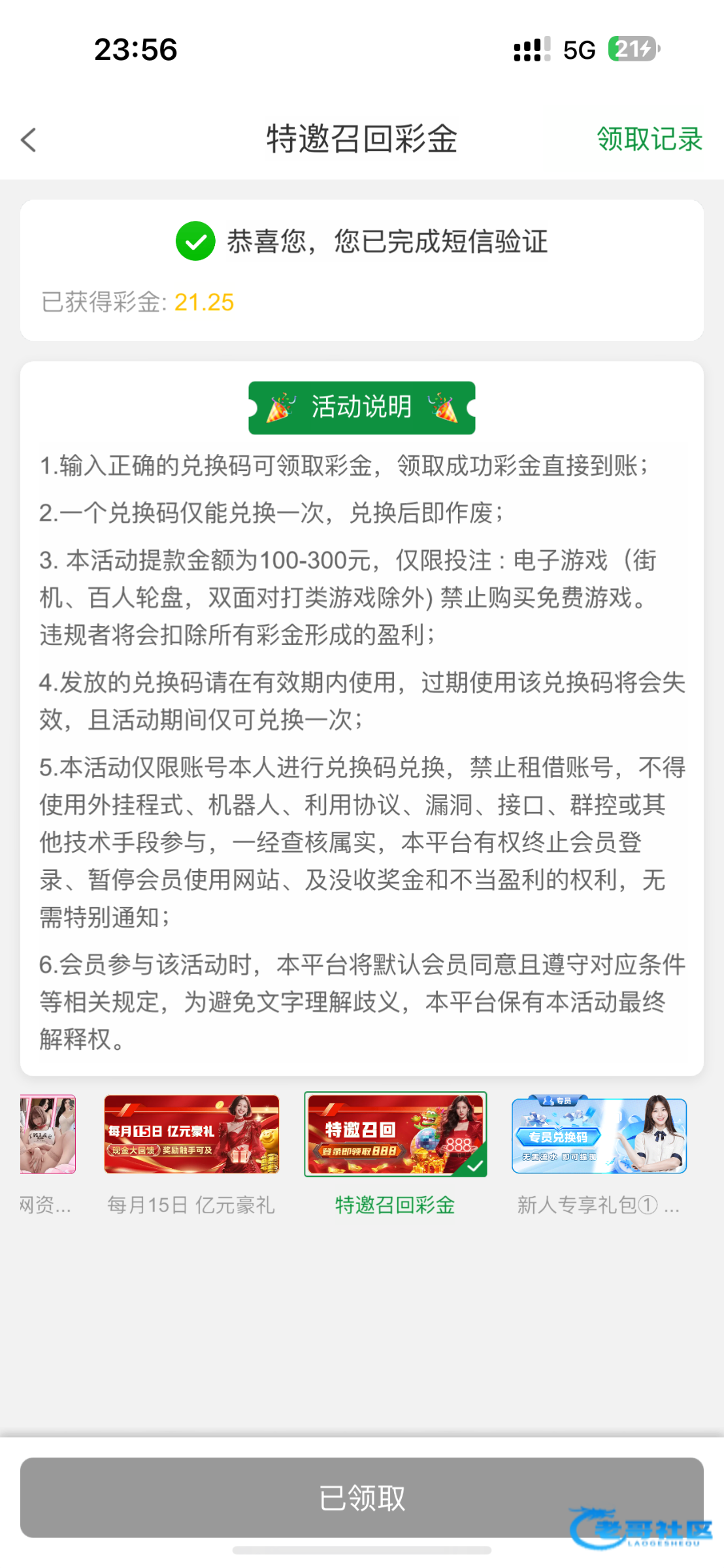
Task: Open 领取记录 claim records
Action: pos(649,140)
